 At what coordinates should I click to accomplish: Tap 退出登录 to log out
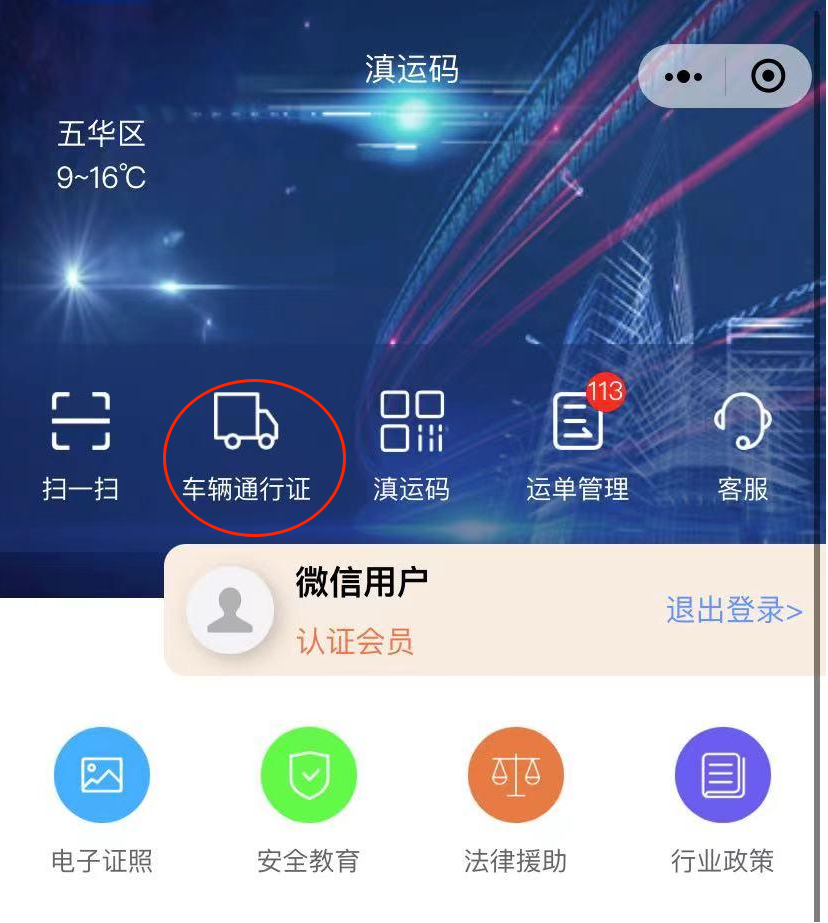(x=734, y=610)
